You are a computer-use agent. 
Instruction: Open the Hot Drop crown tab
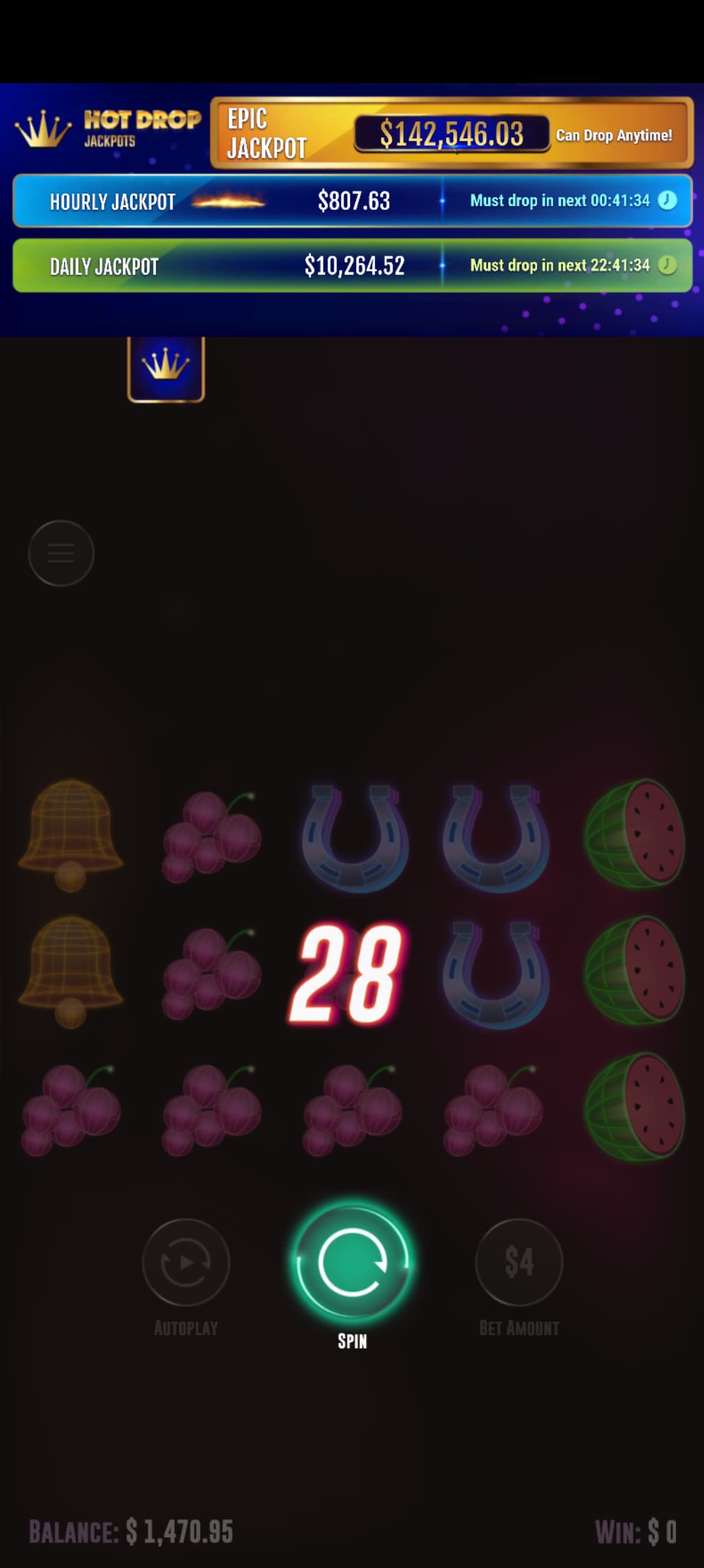(166, 368)
